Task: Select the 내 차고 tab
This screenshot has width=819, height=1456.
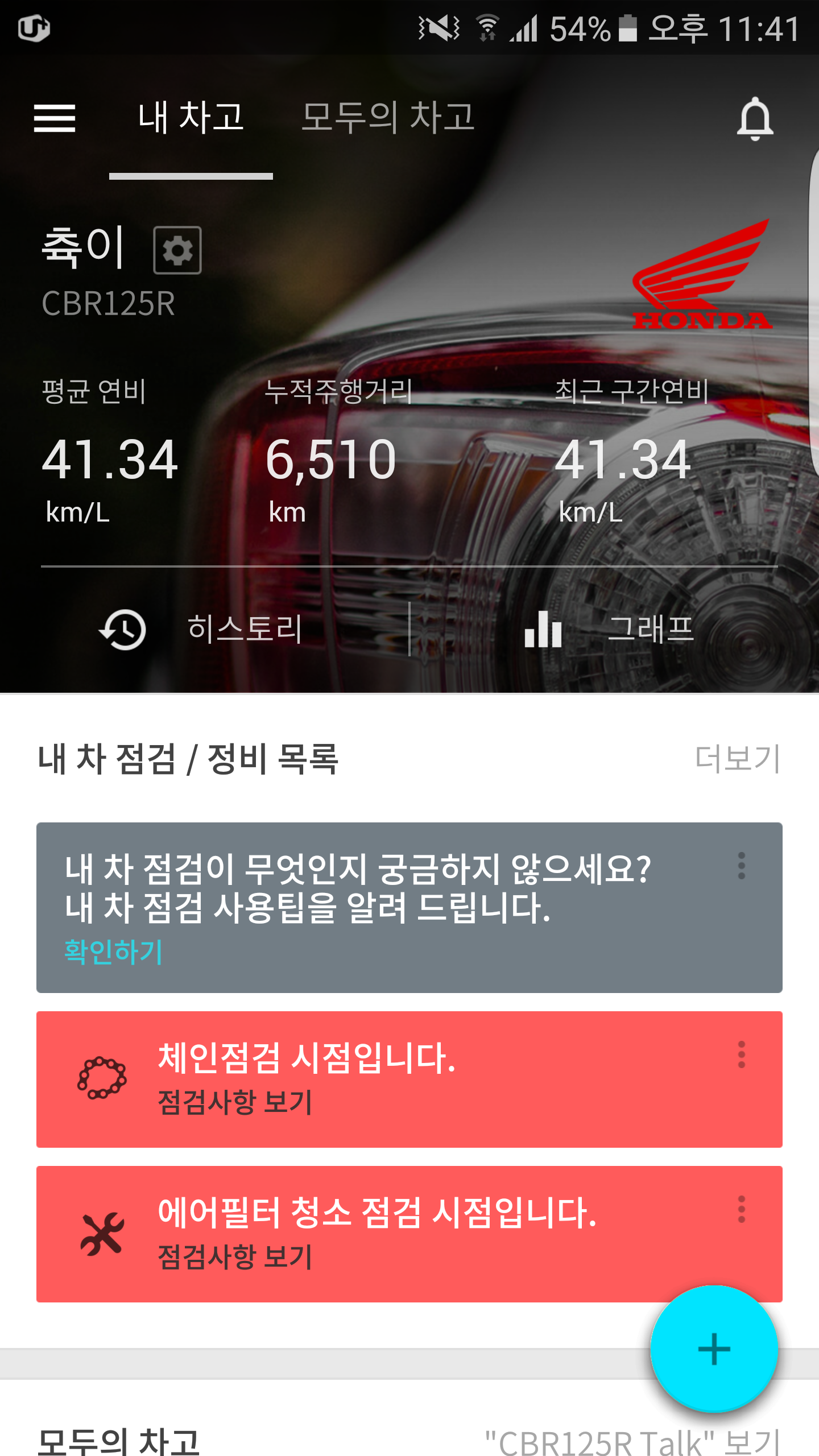Action: point(191,118)
